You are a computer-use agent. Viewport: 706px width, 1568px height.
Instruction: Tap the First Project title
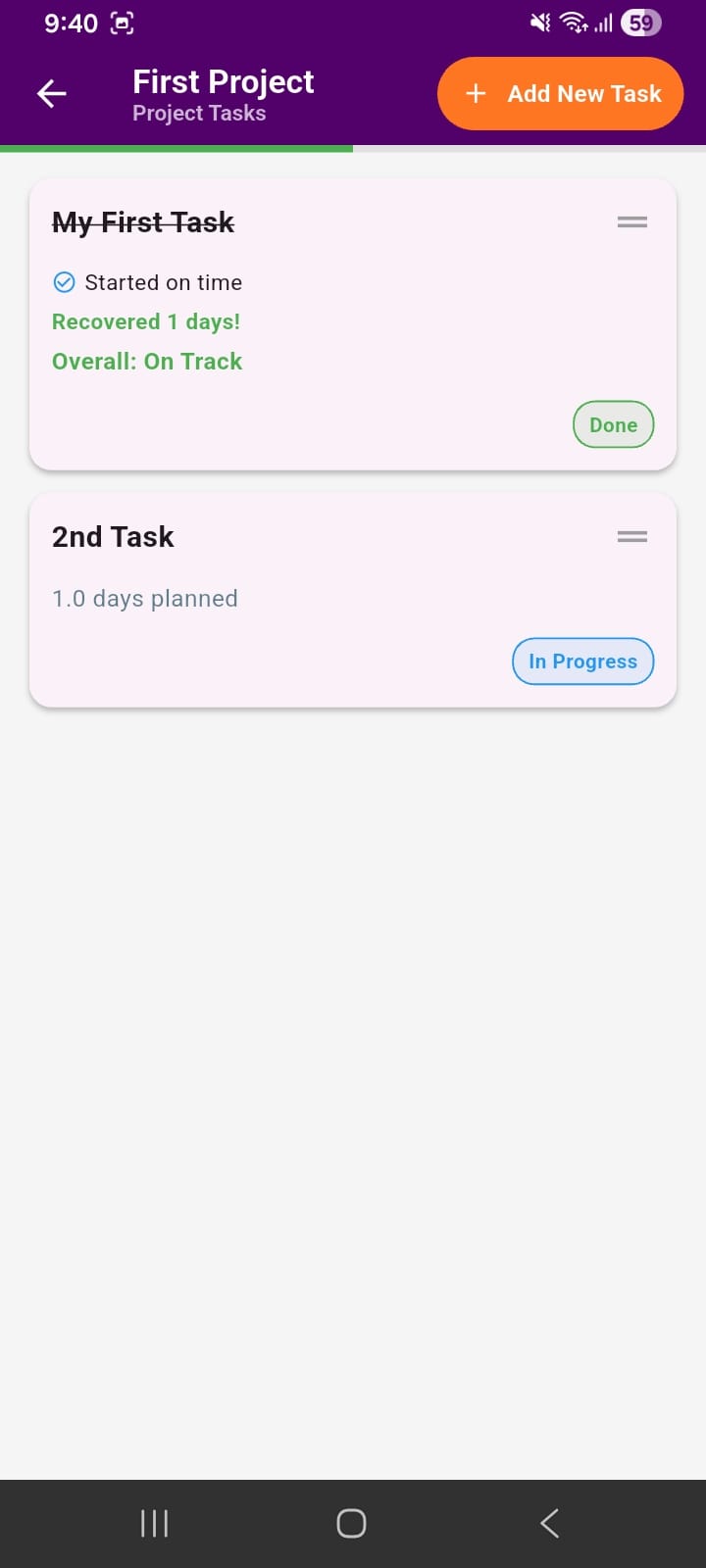click(x=224, y=82)
